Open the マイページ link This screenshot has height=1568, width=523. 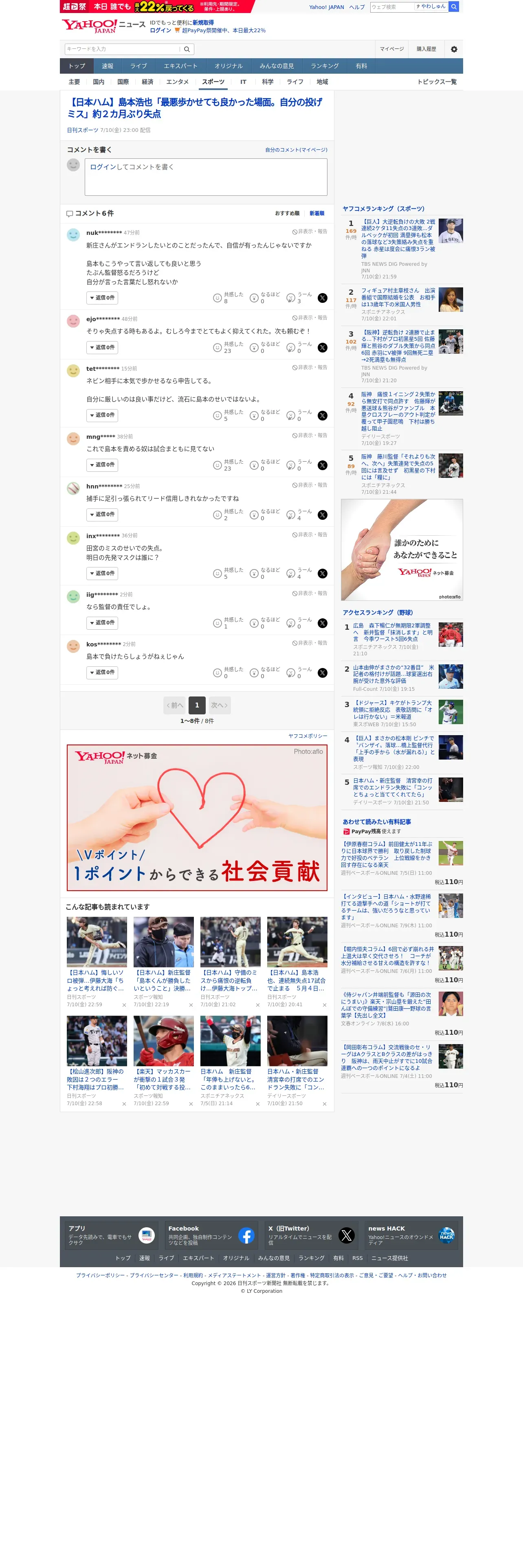(x=391, y=49)
